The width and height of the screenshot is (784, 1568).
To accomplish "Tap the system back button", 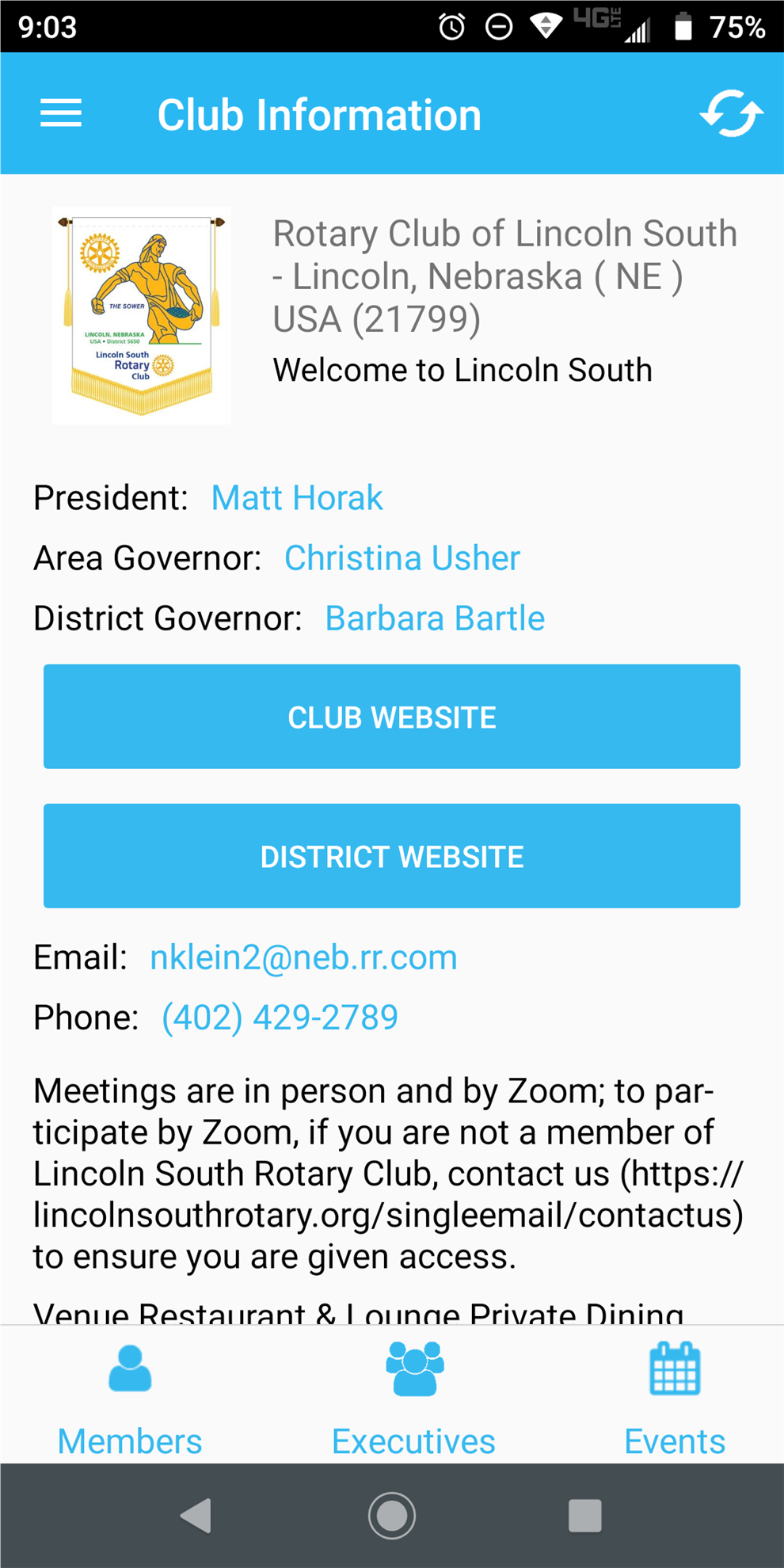I will pos(196,1516).
